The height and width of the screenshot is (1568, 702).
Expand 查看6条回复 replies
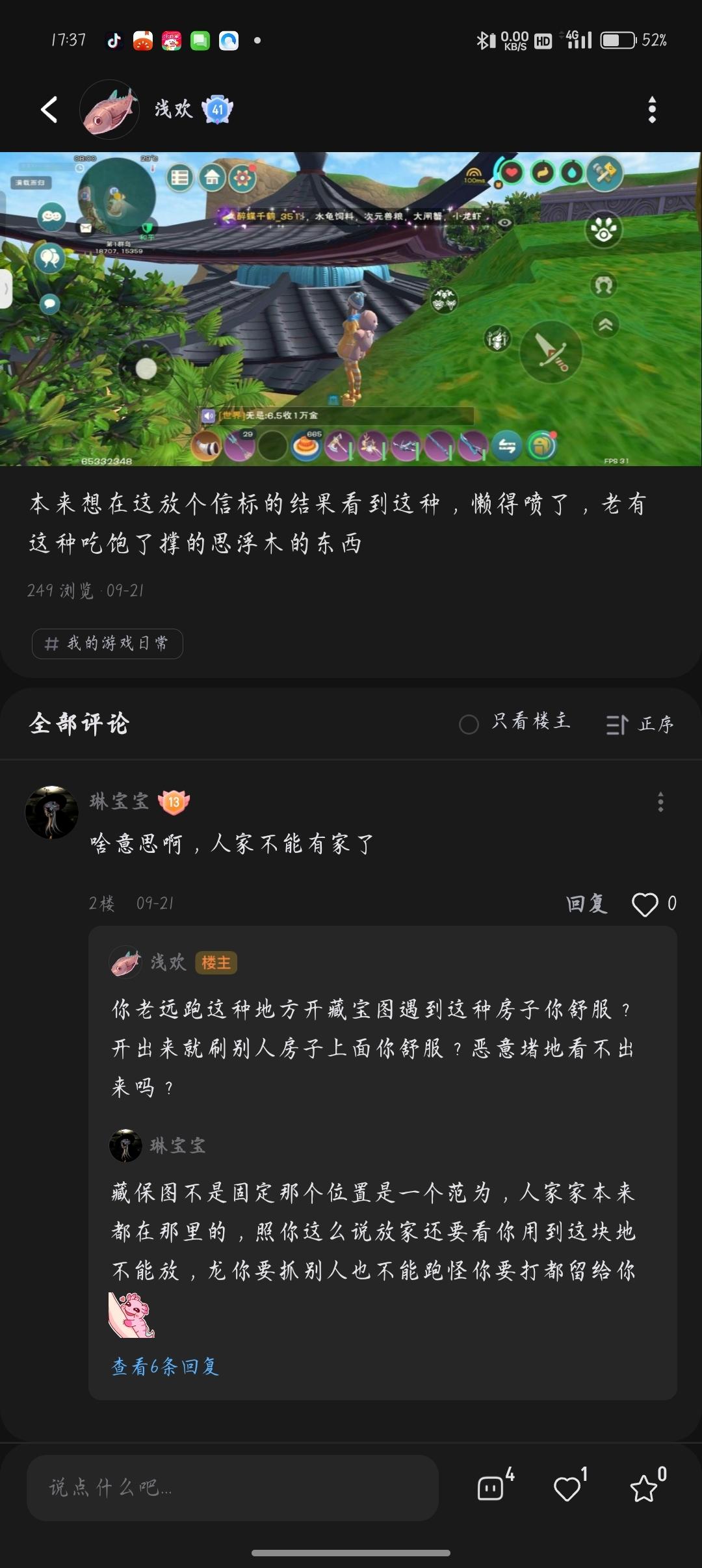(165, 1366)
